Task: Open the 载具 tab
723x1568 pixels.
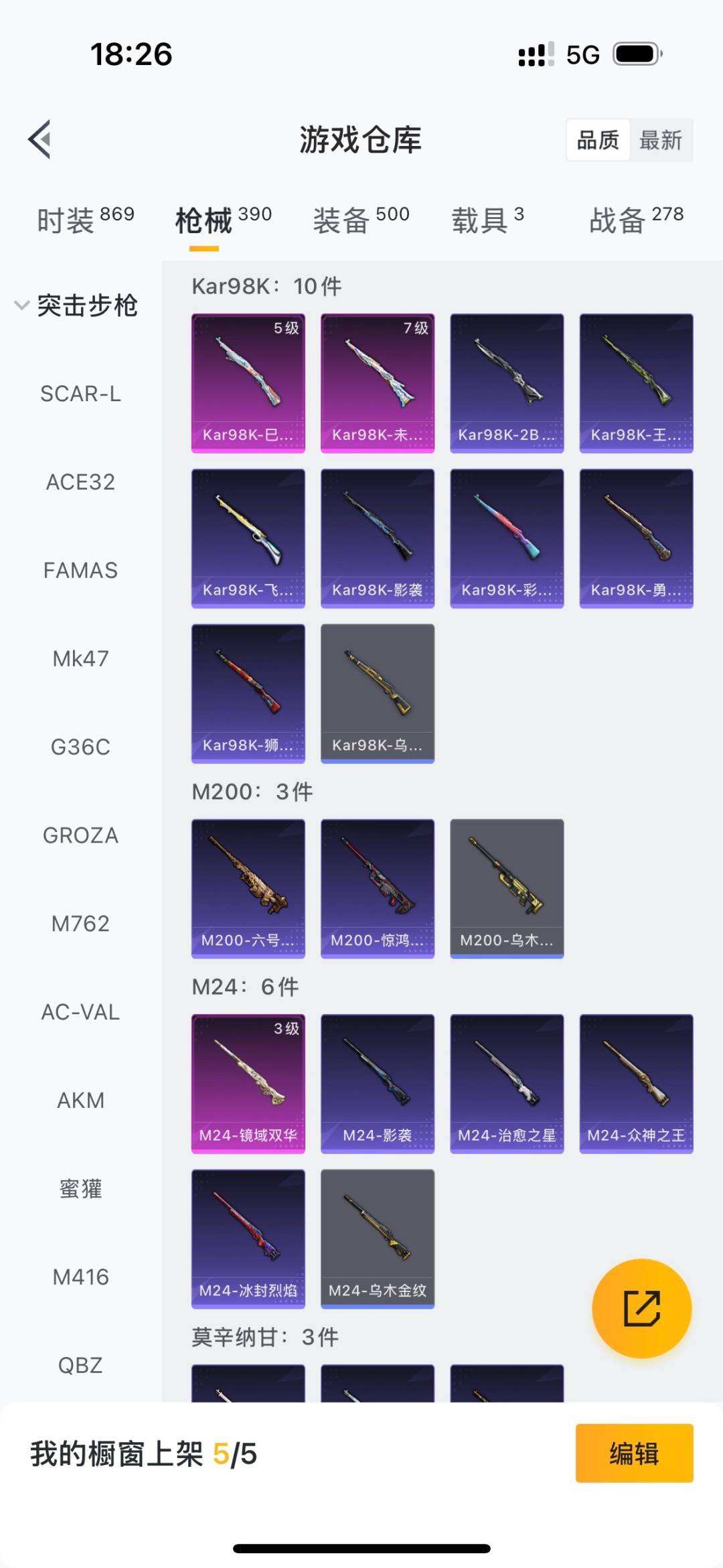Action: (x=487, y=220)
